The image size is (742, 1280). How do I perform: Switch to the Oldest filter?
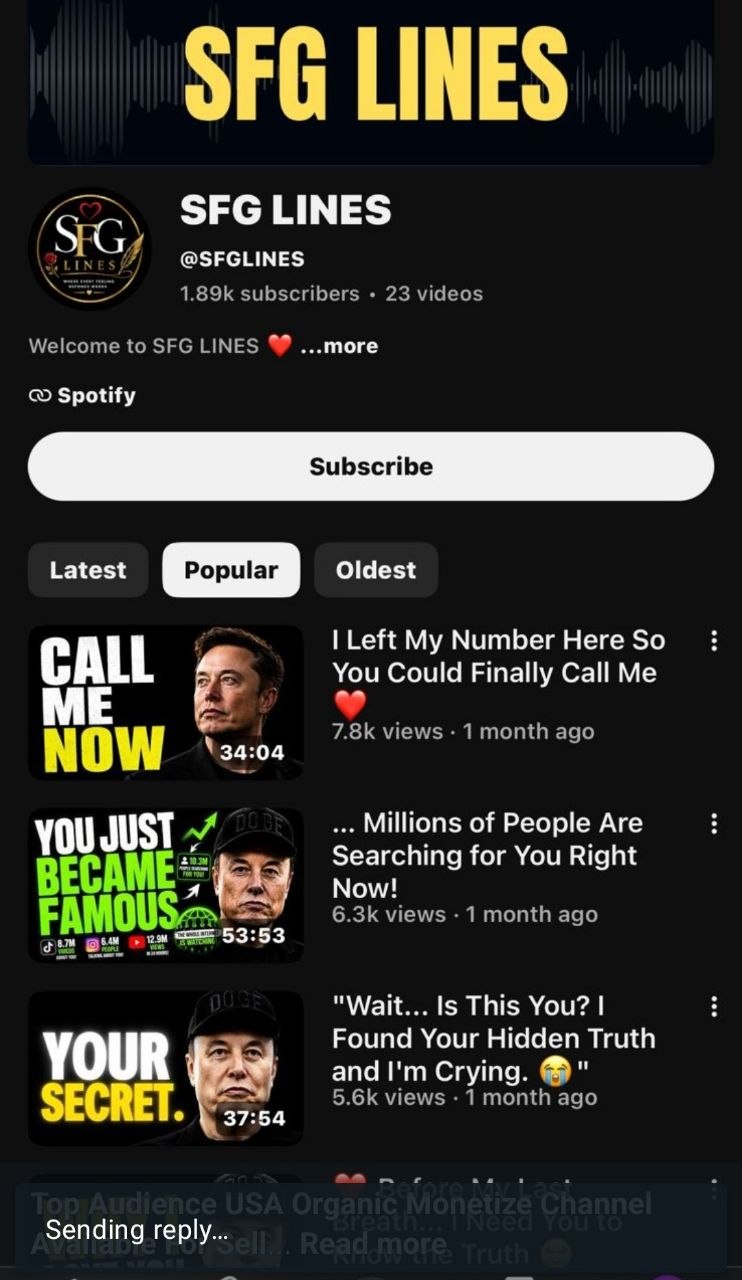coord(376,570)
